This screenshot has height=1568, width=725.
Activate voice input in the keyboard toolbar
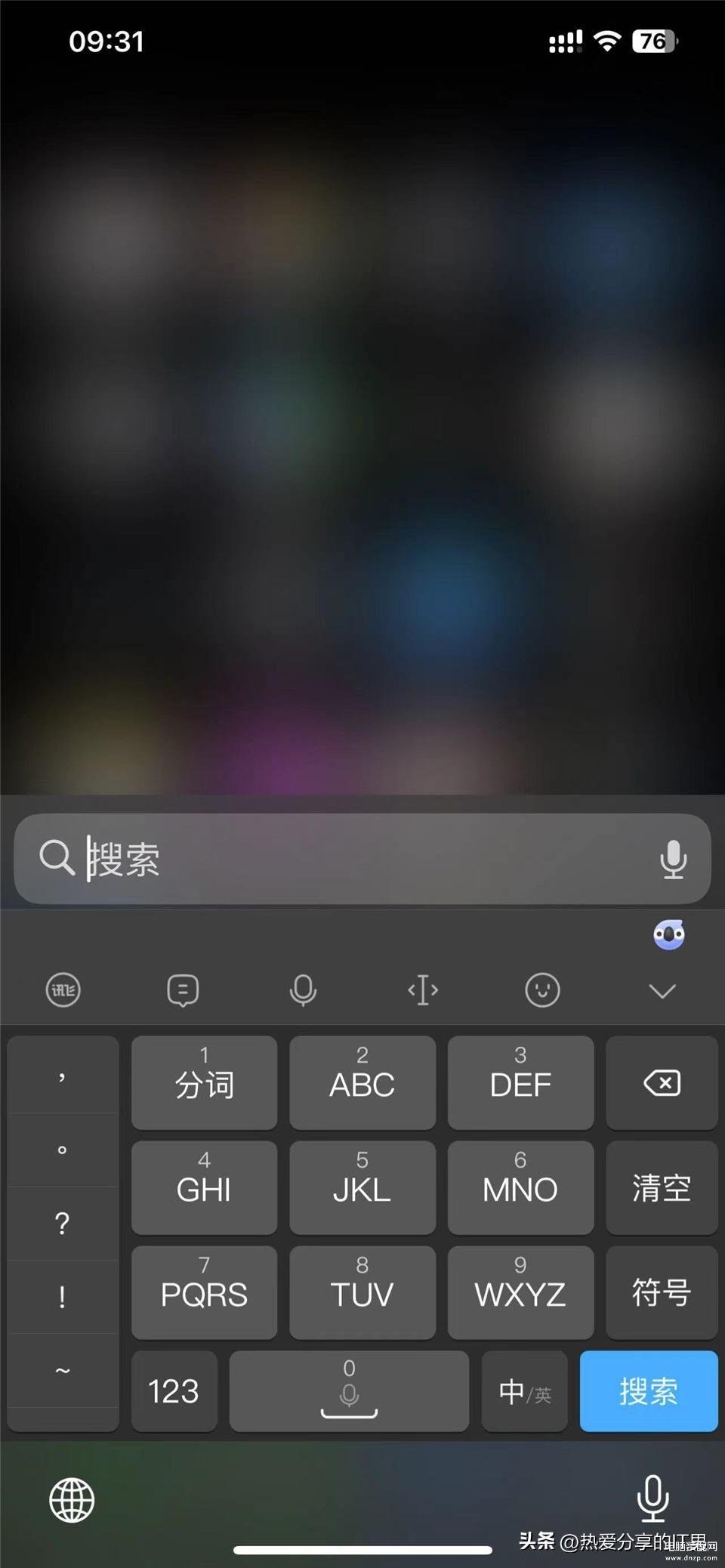coord(303,989)
